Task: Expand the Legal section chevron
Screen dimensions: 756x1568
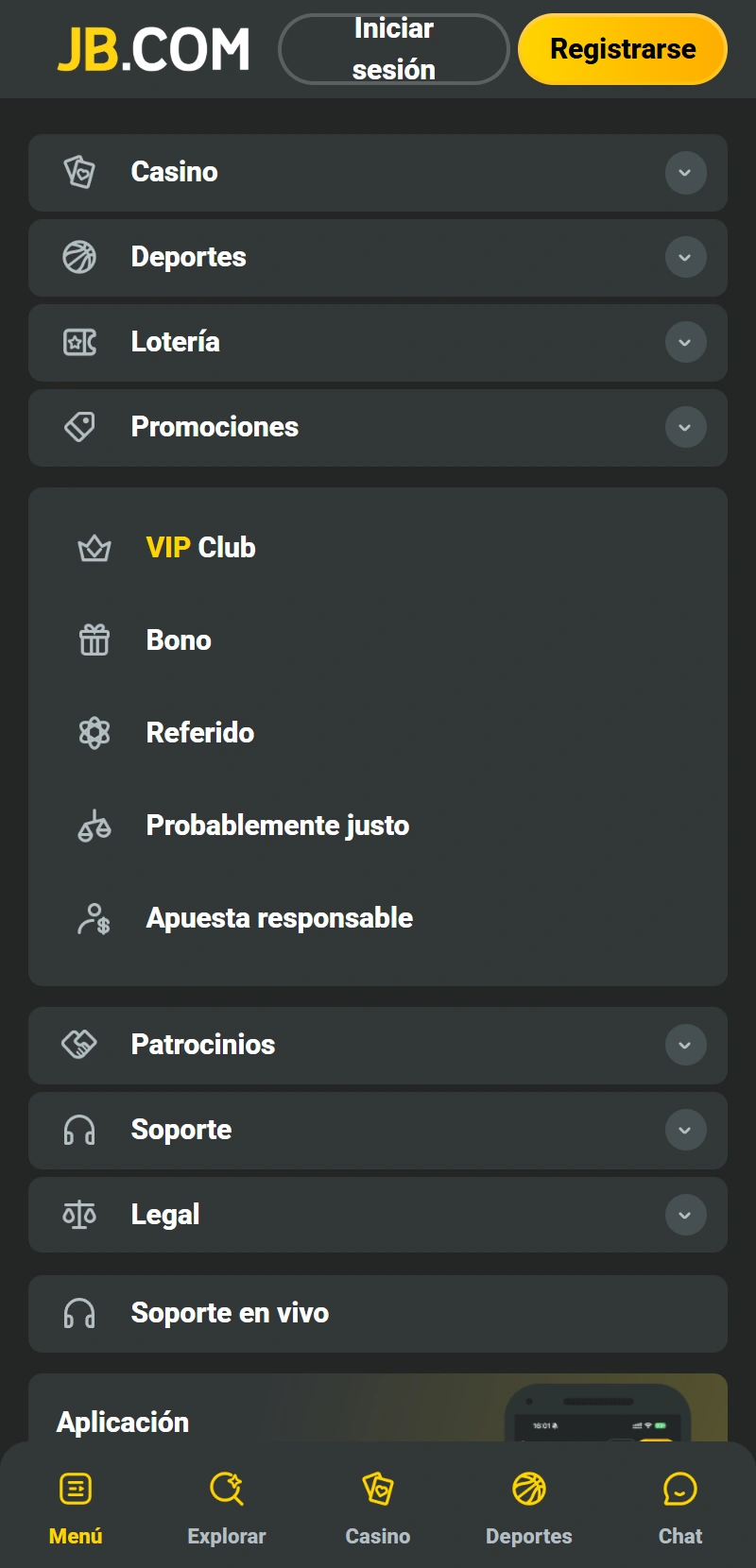Action: tap(685, 1215)
